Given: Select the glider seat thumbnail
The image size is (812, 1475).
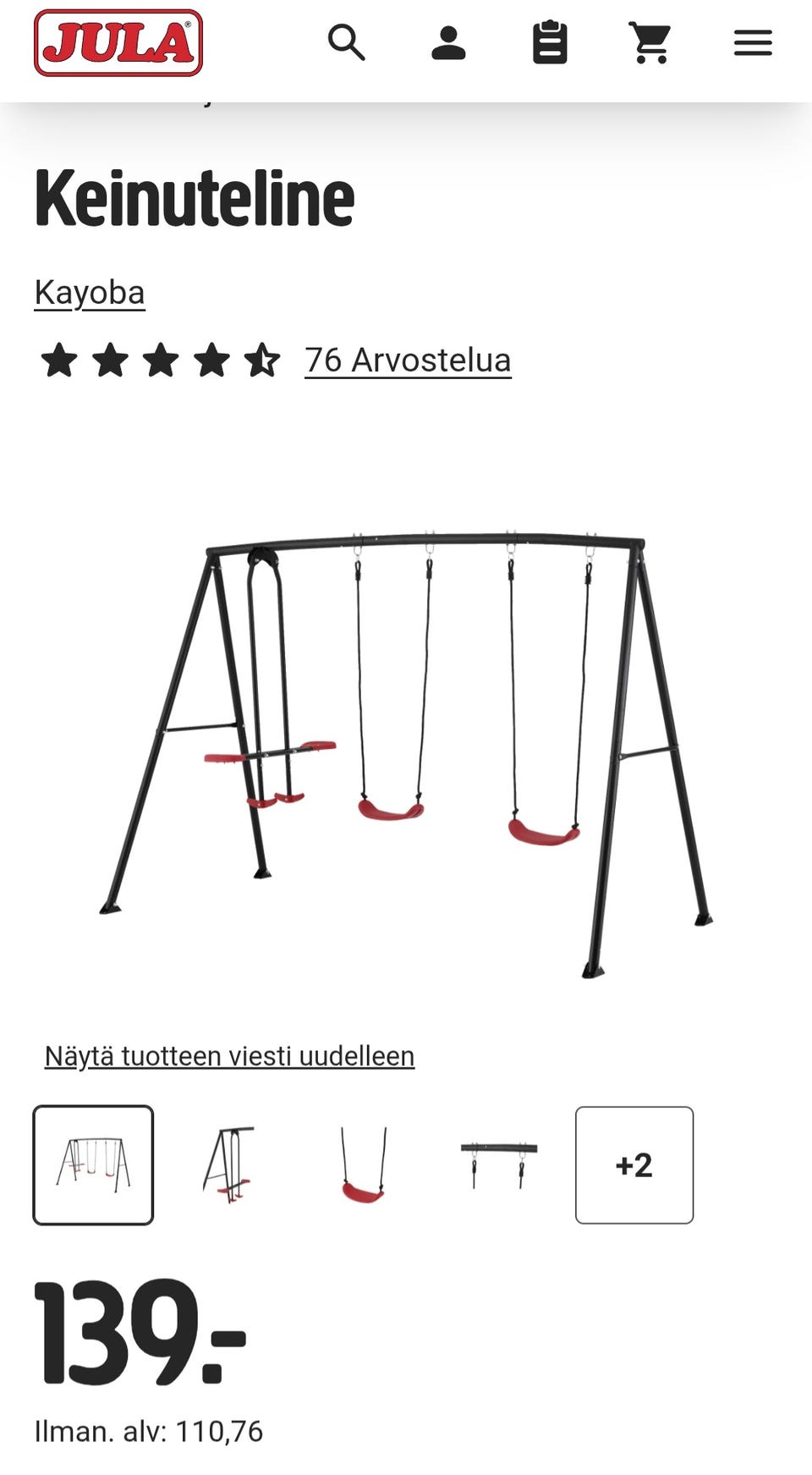Looking at the screenshot, I should (x=228, y=1164).
